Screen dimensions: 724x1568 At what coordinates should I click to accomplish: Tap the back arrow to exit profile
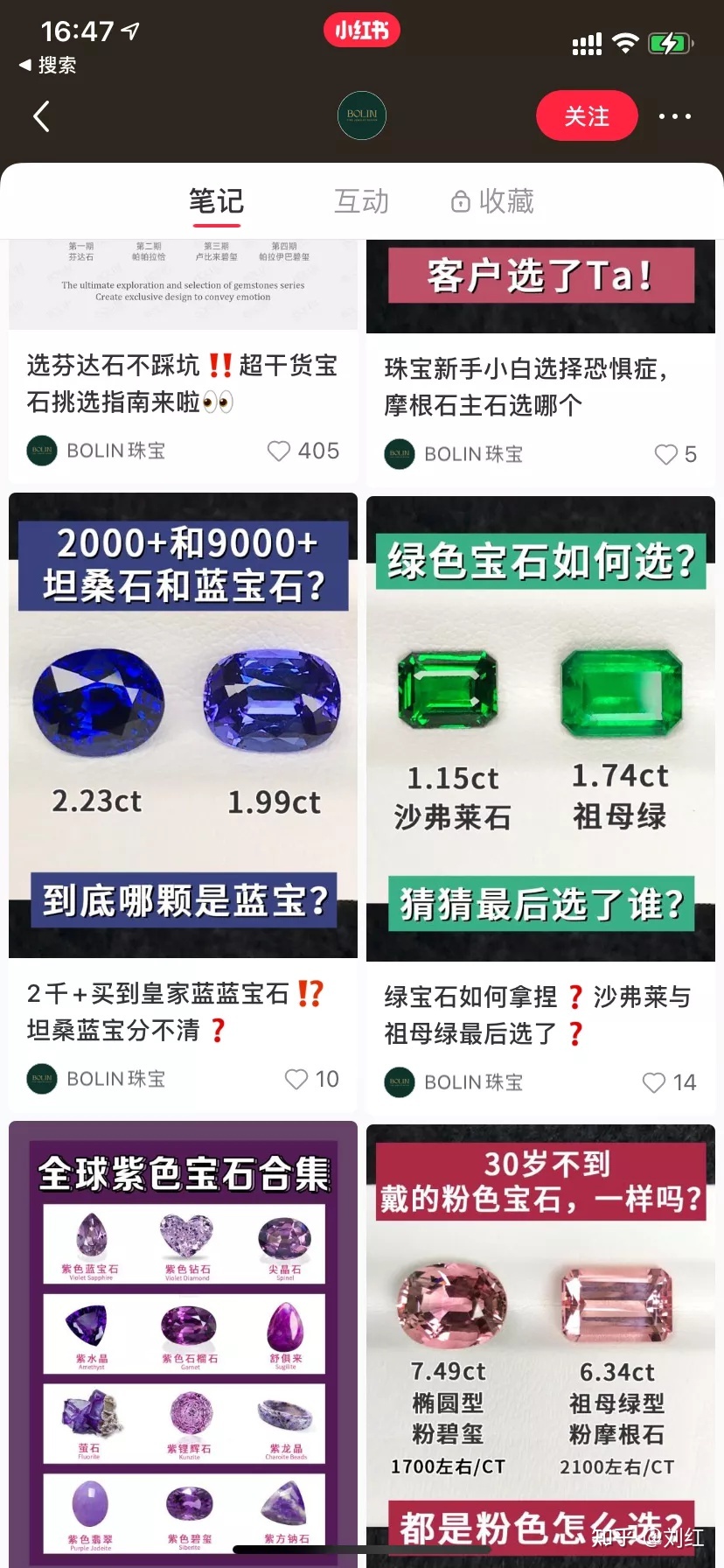tap(41, 115)
